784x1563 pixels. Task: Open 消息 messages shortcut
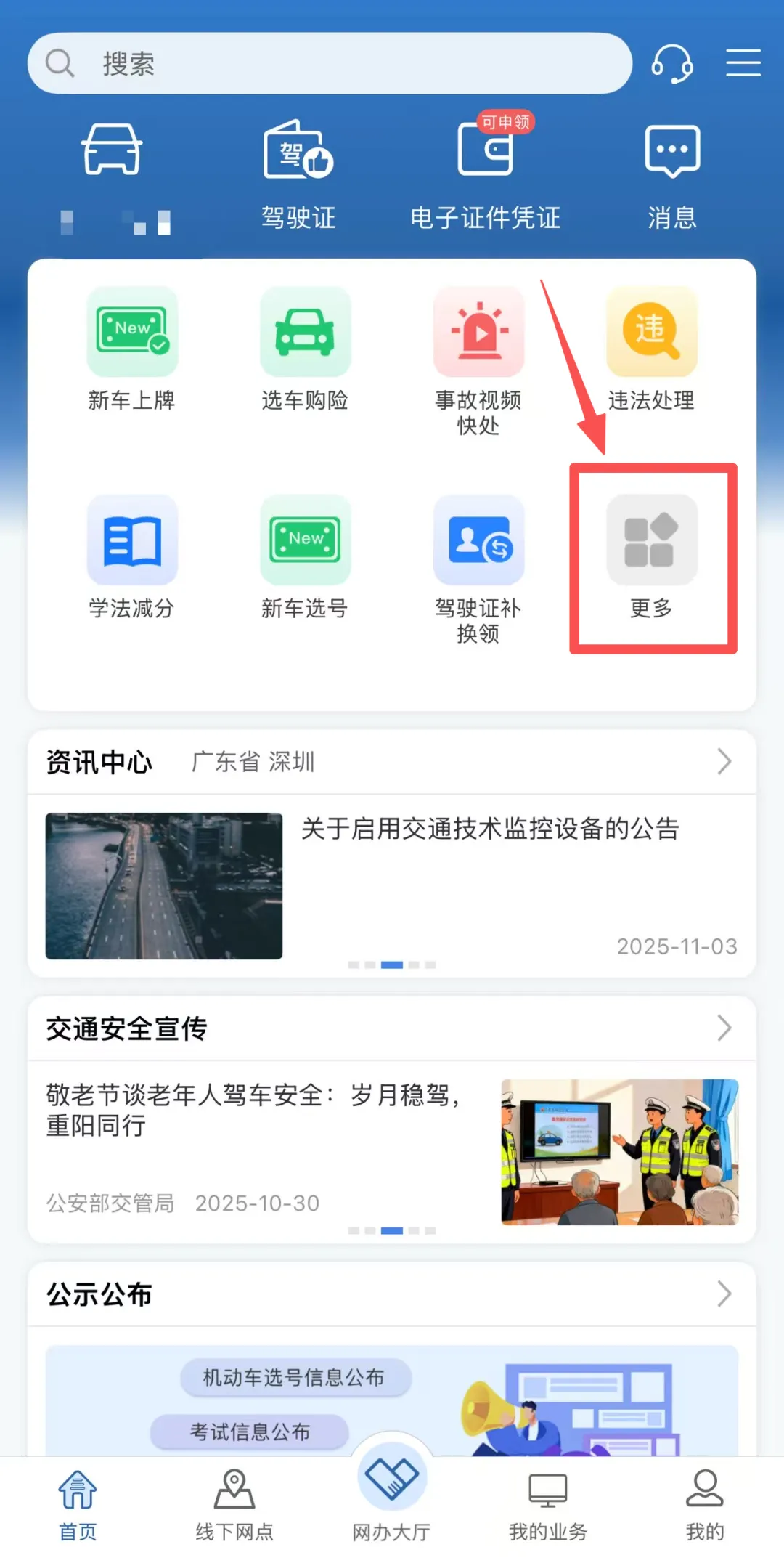pos(672,174)
